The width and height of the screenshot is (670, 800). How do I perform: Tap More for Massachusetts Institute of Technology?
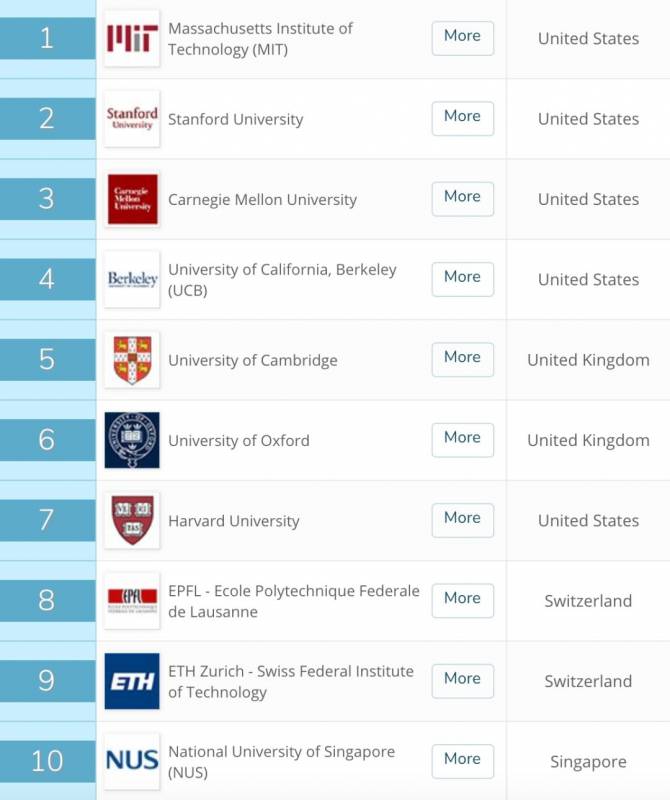point(462,37)
